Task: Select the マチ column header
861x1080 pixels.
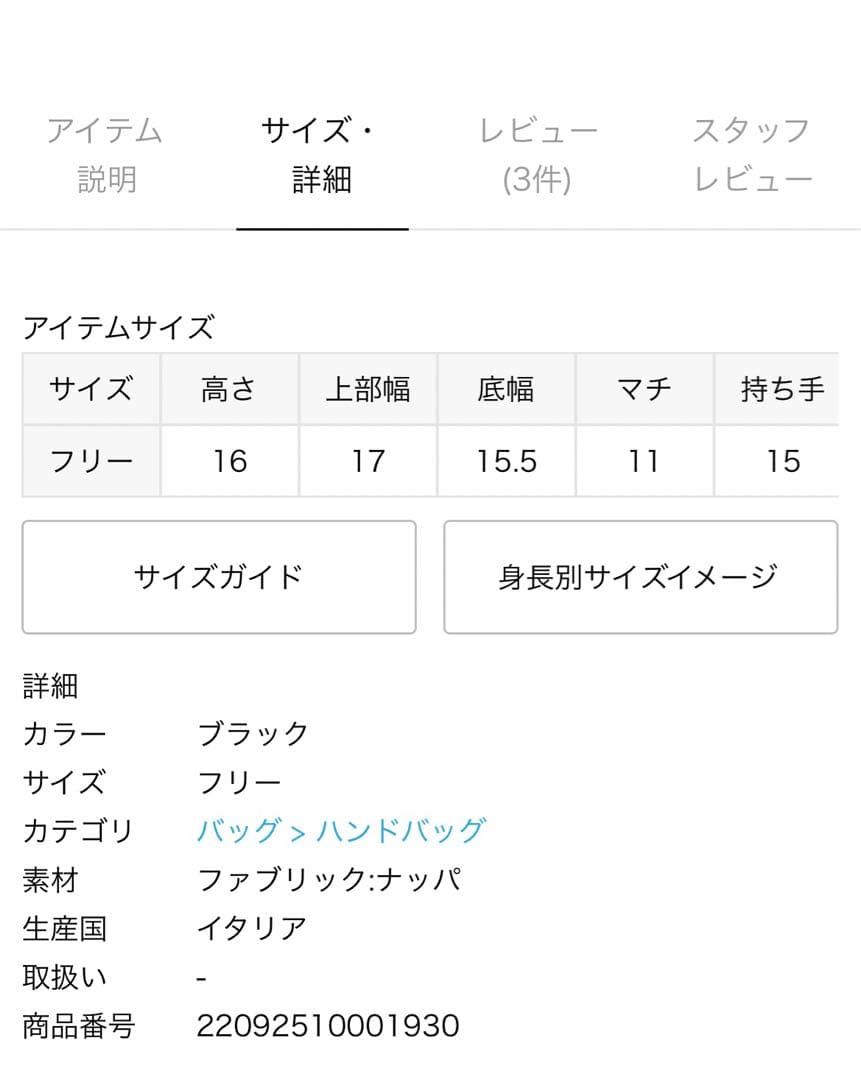Action: (645, 390)
